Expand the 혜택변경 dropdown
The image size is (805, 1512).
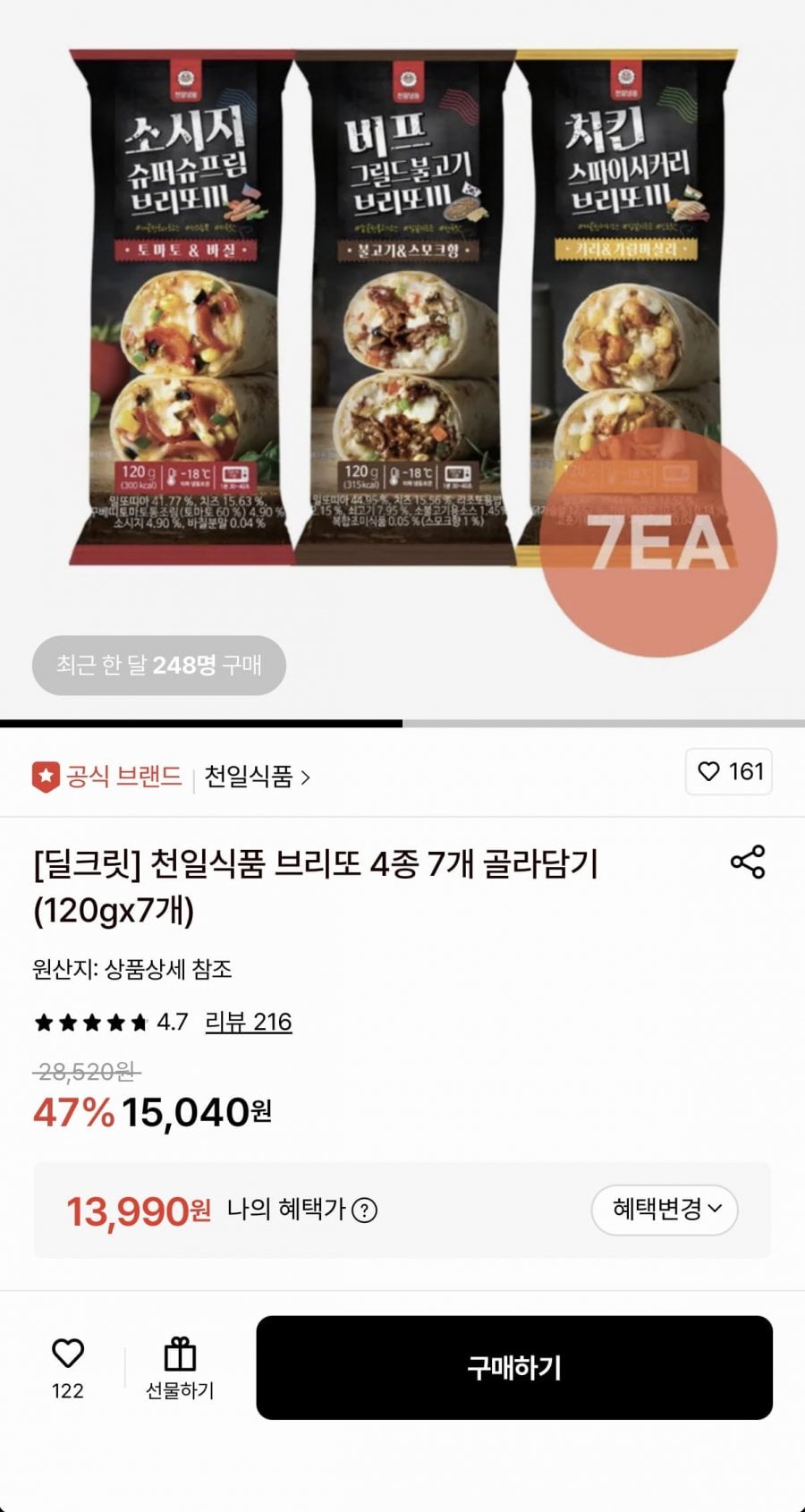(665, 1210)
